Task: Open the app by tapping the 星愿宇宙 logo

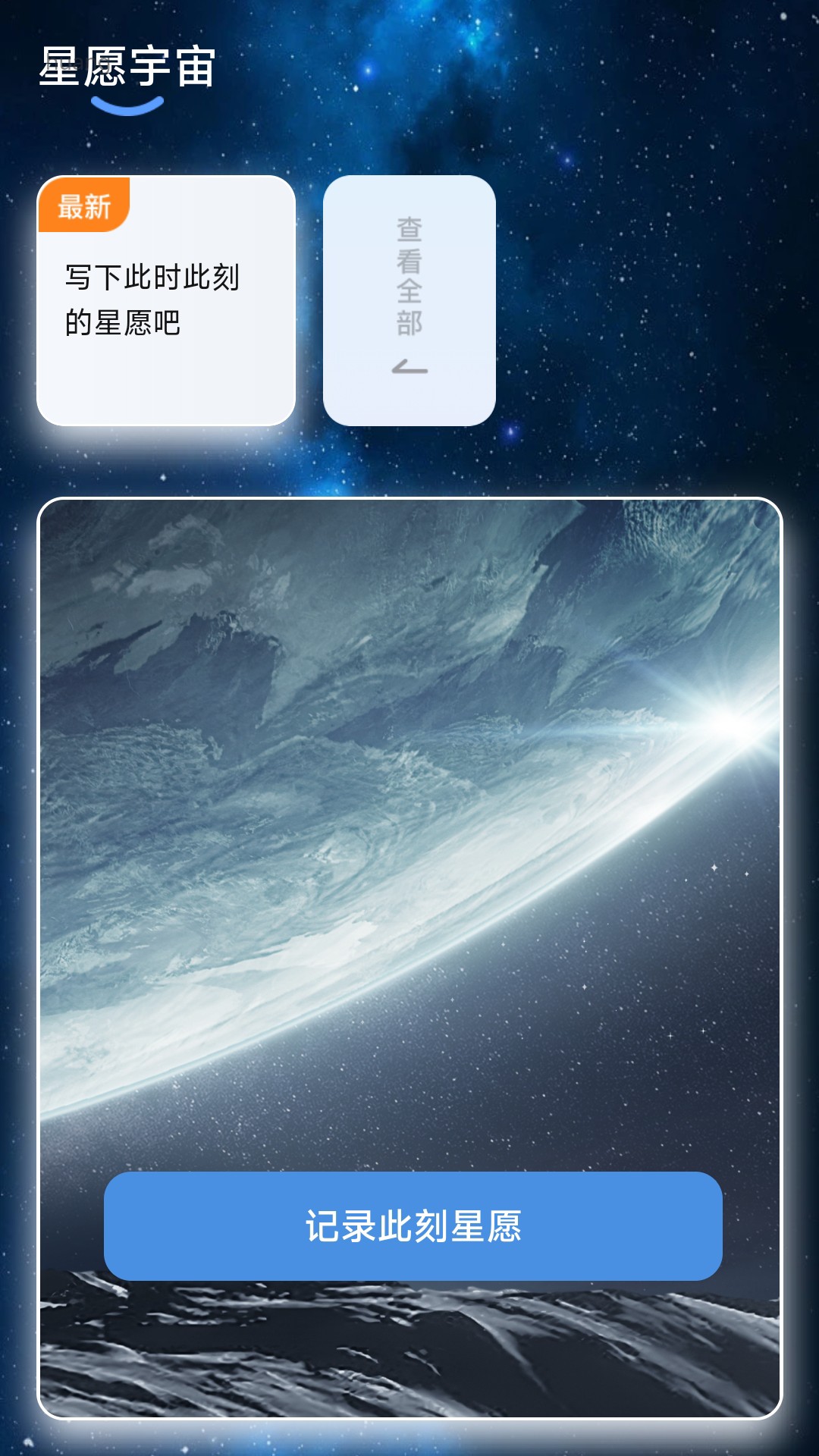Action: coord(126,68)
